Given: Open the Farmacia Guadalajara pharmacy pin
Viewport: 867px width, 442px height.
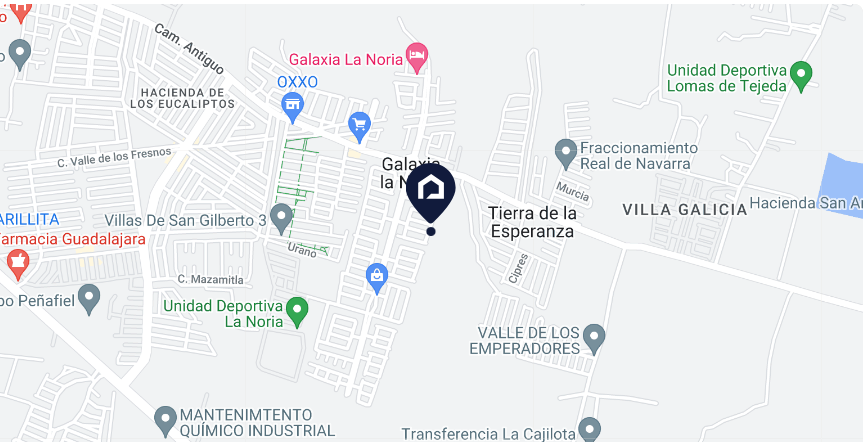Looking at the screenshot, I should pos(17,265).
